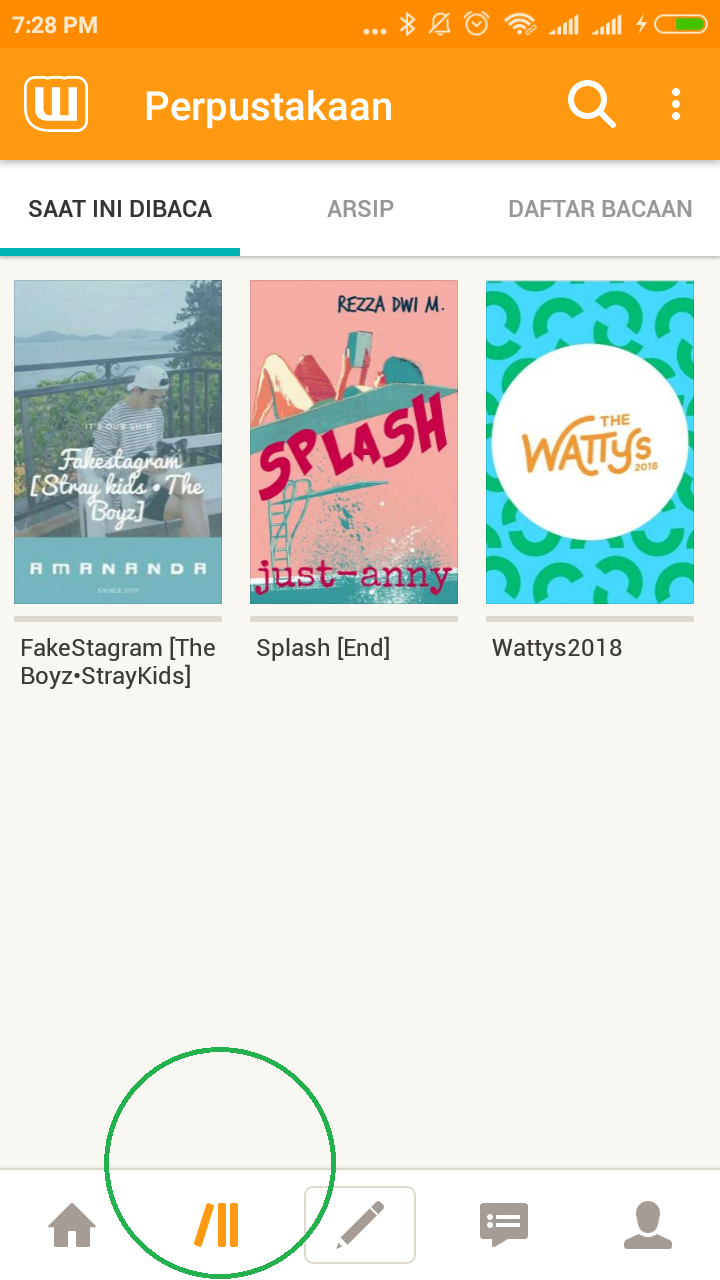This screenshot has height=1280, width=720.
Task: Switch to the Arsip tab
Action: pos(360,209)
